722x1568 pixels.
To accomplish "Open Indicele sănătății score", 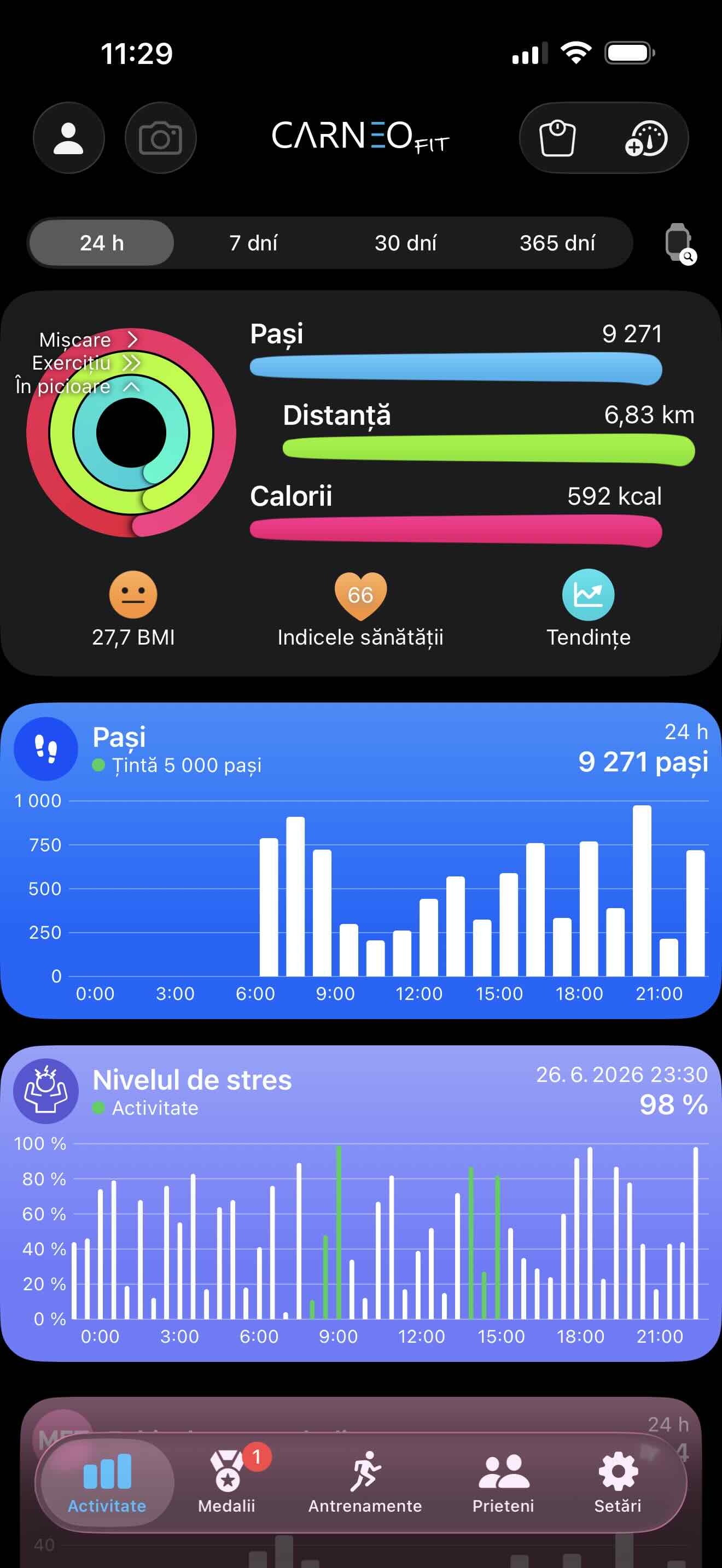I will 360,609.
